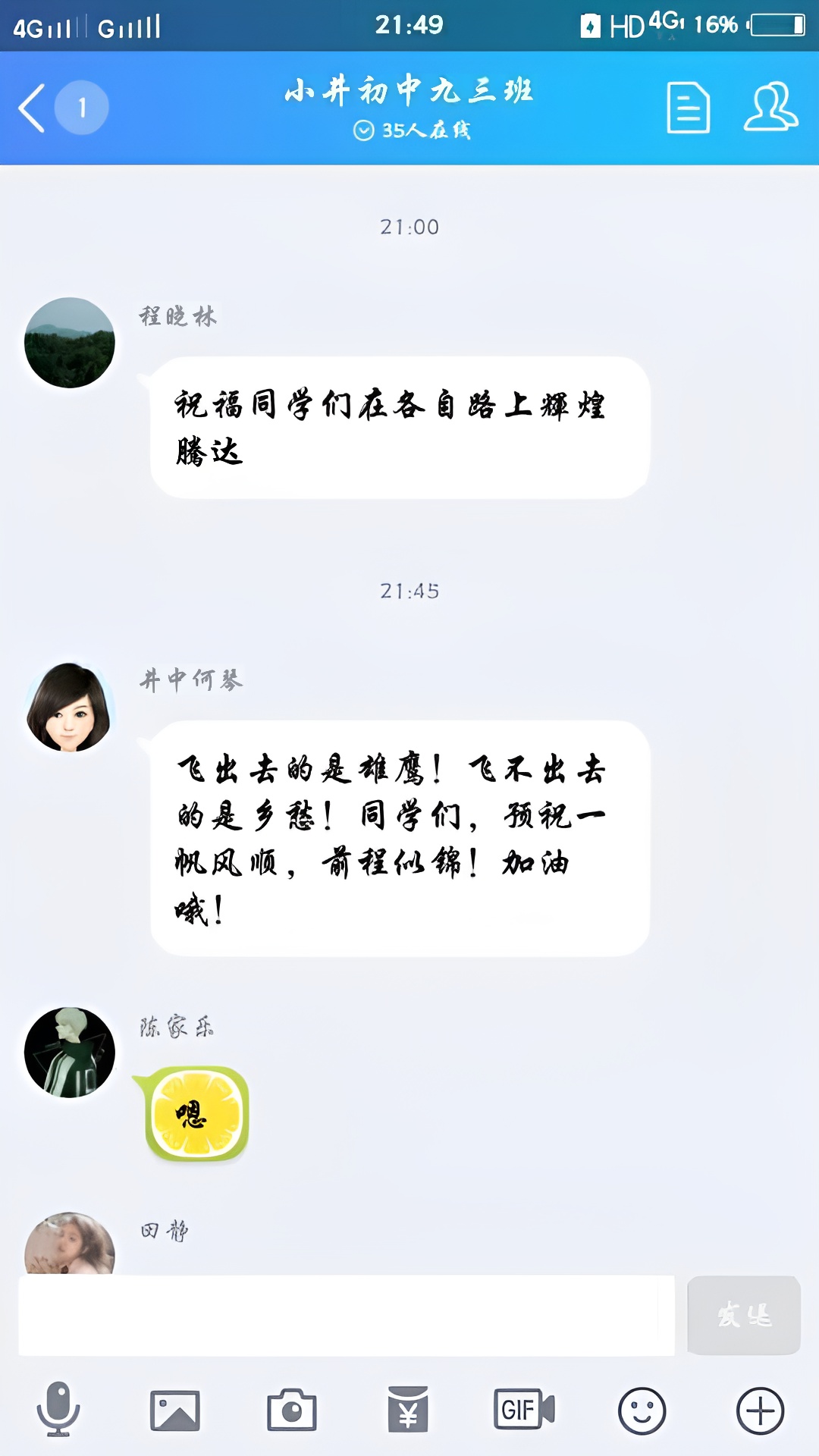Open the photo gallery picker

(x=175, y=1410)
